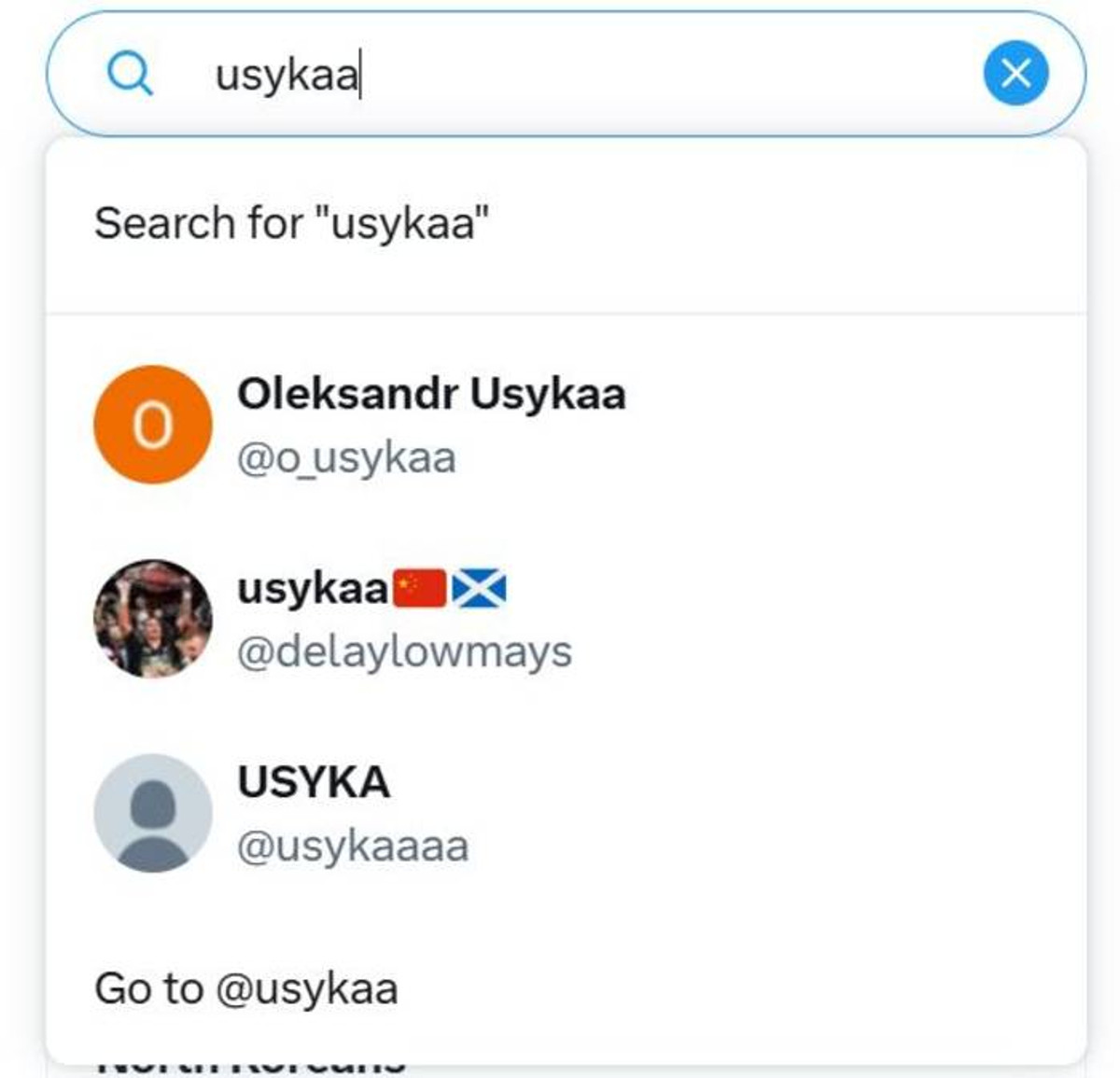Open the @delaylowmays account result
Image resolution: width=1120 pixels, height=1078 pixels.
coord(403,619)
